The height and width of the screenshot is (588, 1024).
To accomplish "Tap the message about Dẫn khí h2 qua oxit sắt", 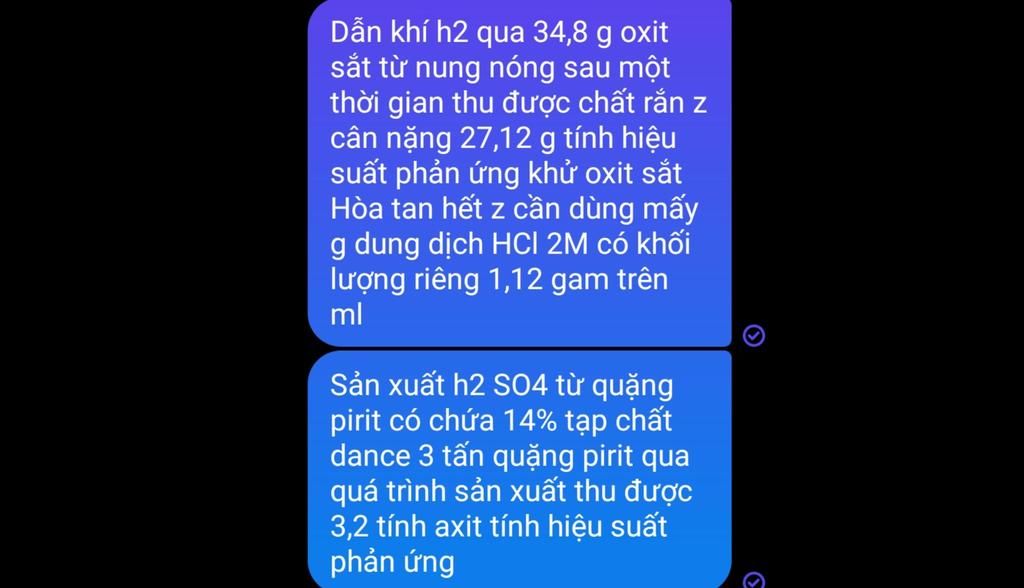I will pyautogui.click(x=519, y=174).
